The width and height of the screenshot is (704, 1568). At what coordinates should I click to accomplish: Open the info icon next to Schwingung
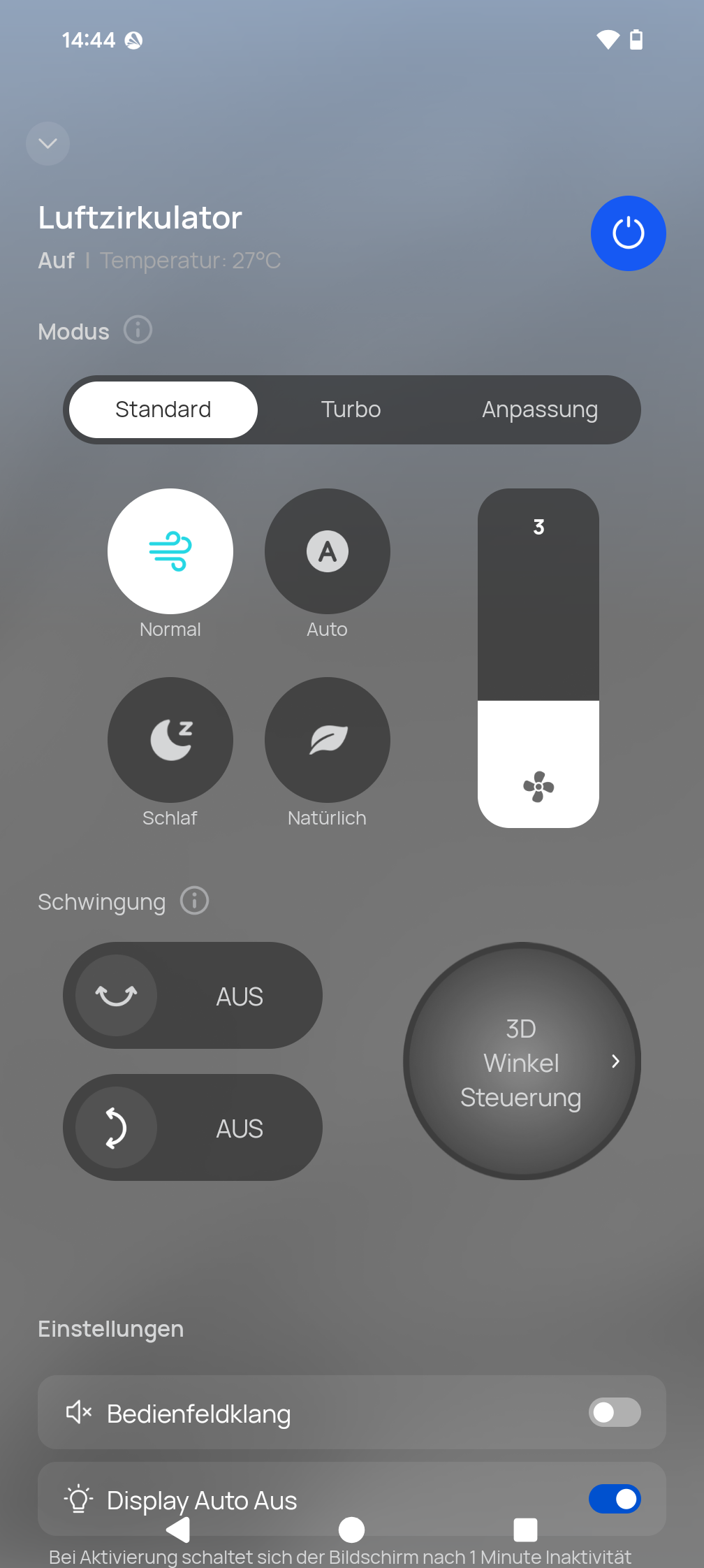pyautogui.click(x=194, y=901)
